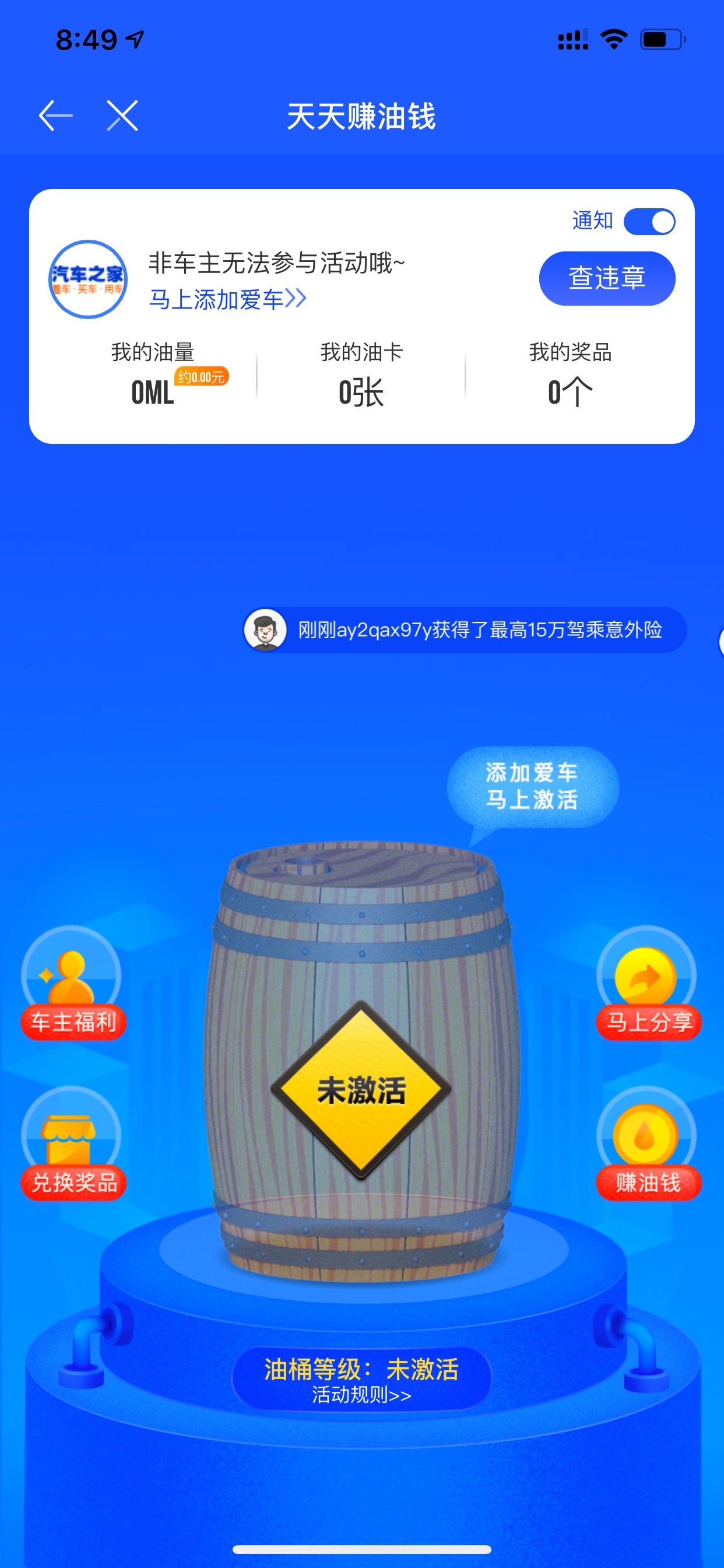Open the 赚油钱 task button

648,1144
